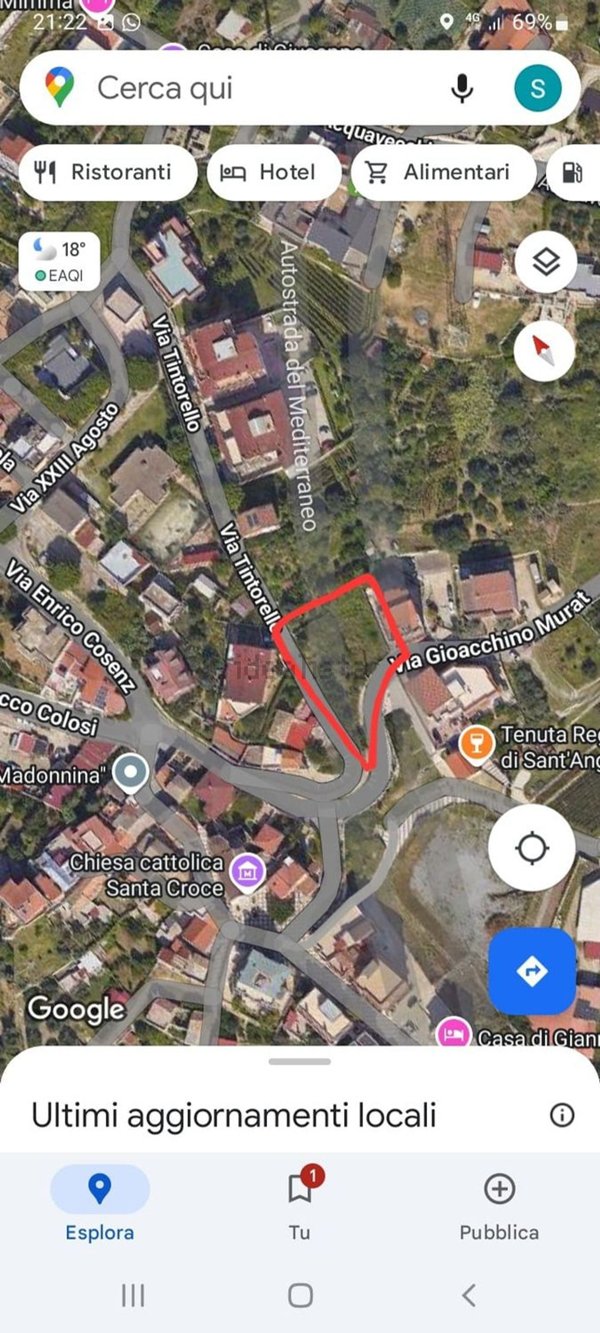The width and height of the screenshot is (600, 1333).
Task: View info about Ultimi aggiornamenti locali
Action: point(562,1114)
